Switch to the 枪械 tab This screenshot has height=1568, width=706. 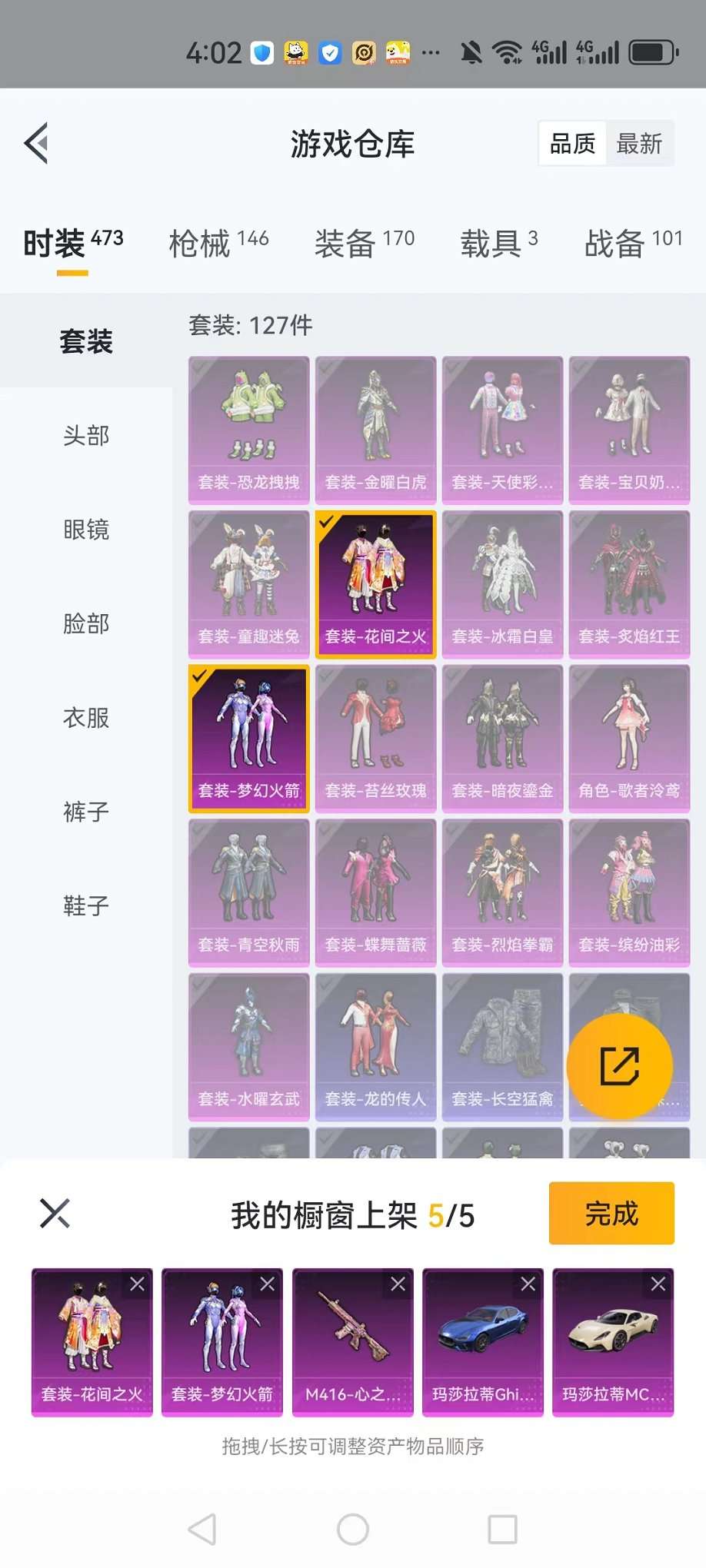218,244
